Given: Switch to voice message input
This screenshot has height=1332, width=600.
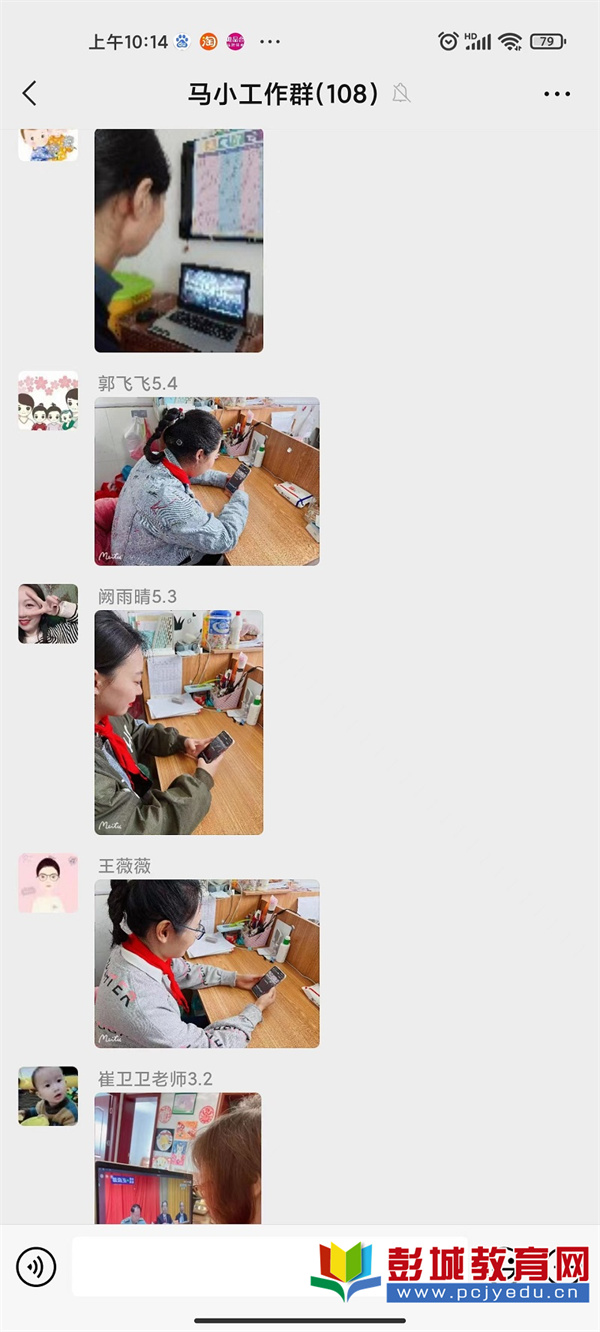Looking at the screenshot, I should (37, 1268).
